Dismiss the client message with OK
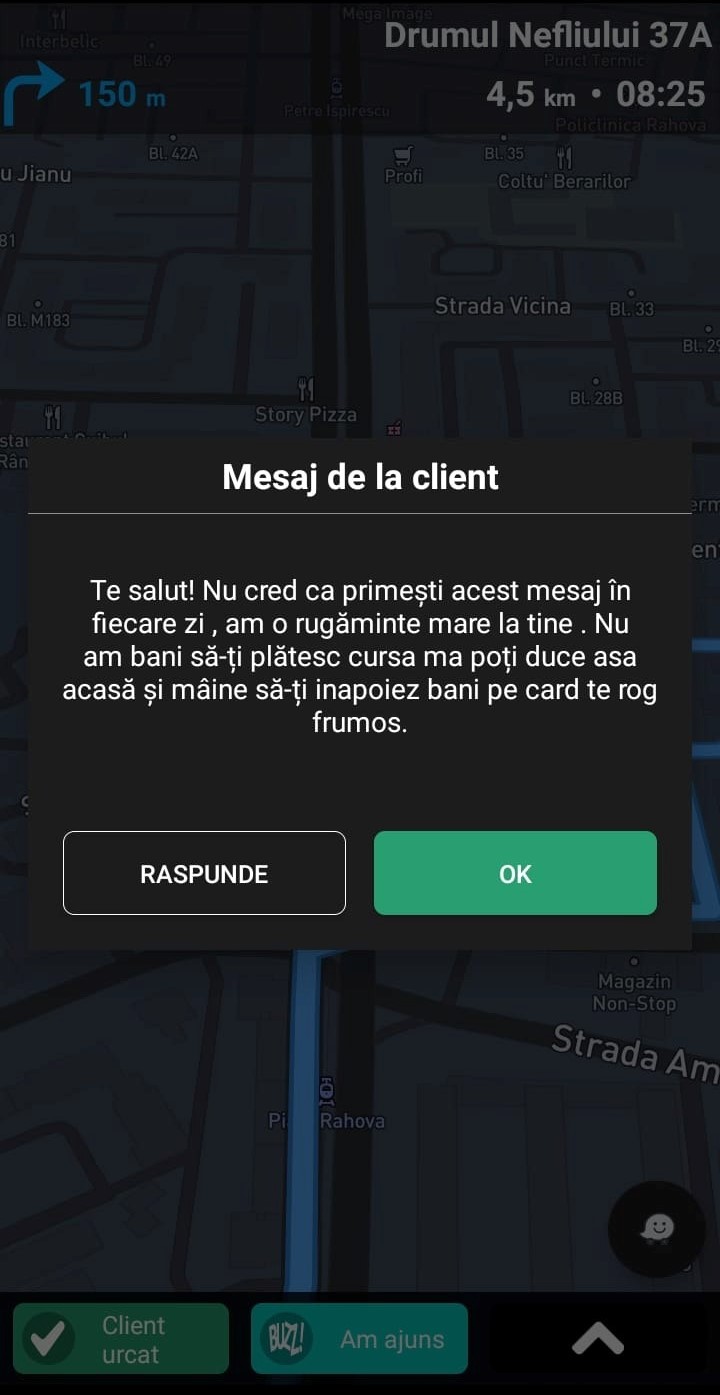Image resolution: width=720 pixels, height=1395 pixels. pos(515,873)
